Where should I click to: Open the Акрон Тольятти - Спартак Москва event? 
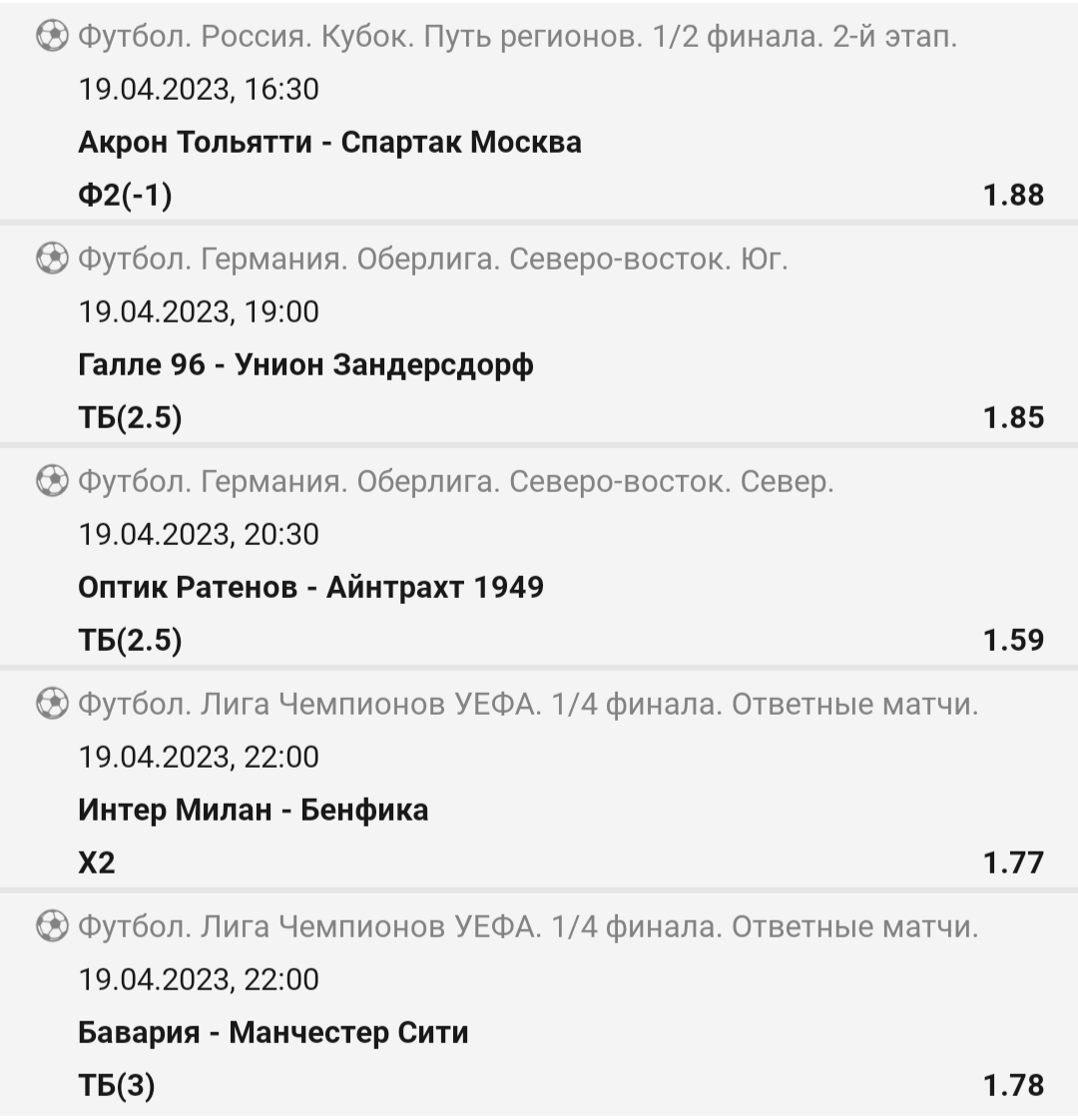(329, 143)
